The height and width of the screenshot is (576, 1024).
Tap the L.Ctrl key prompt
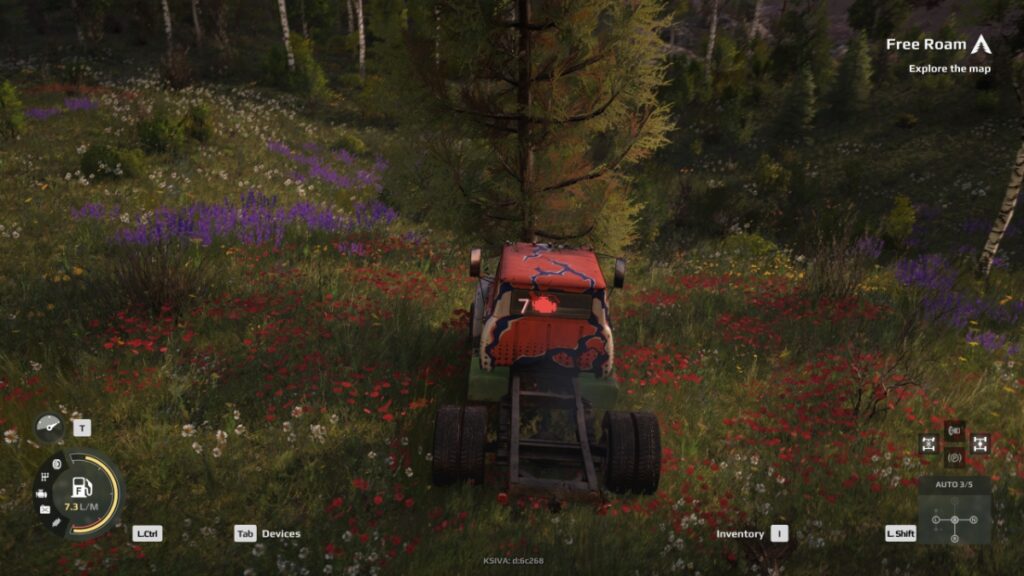[147, 534]
